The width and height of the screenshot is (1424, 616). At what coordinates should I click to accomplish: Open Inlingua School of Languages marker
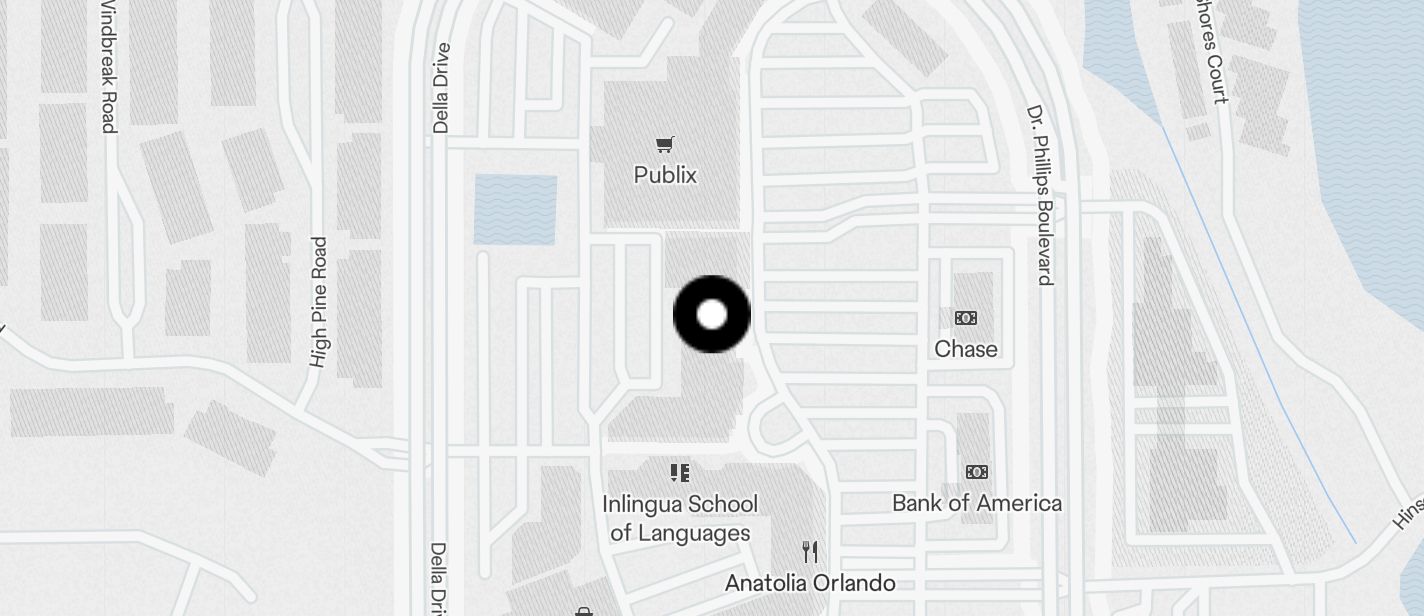point(680,473)
